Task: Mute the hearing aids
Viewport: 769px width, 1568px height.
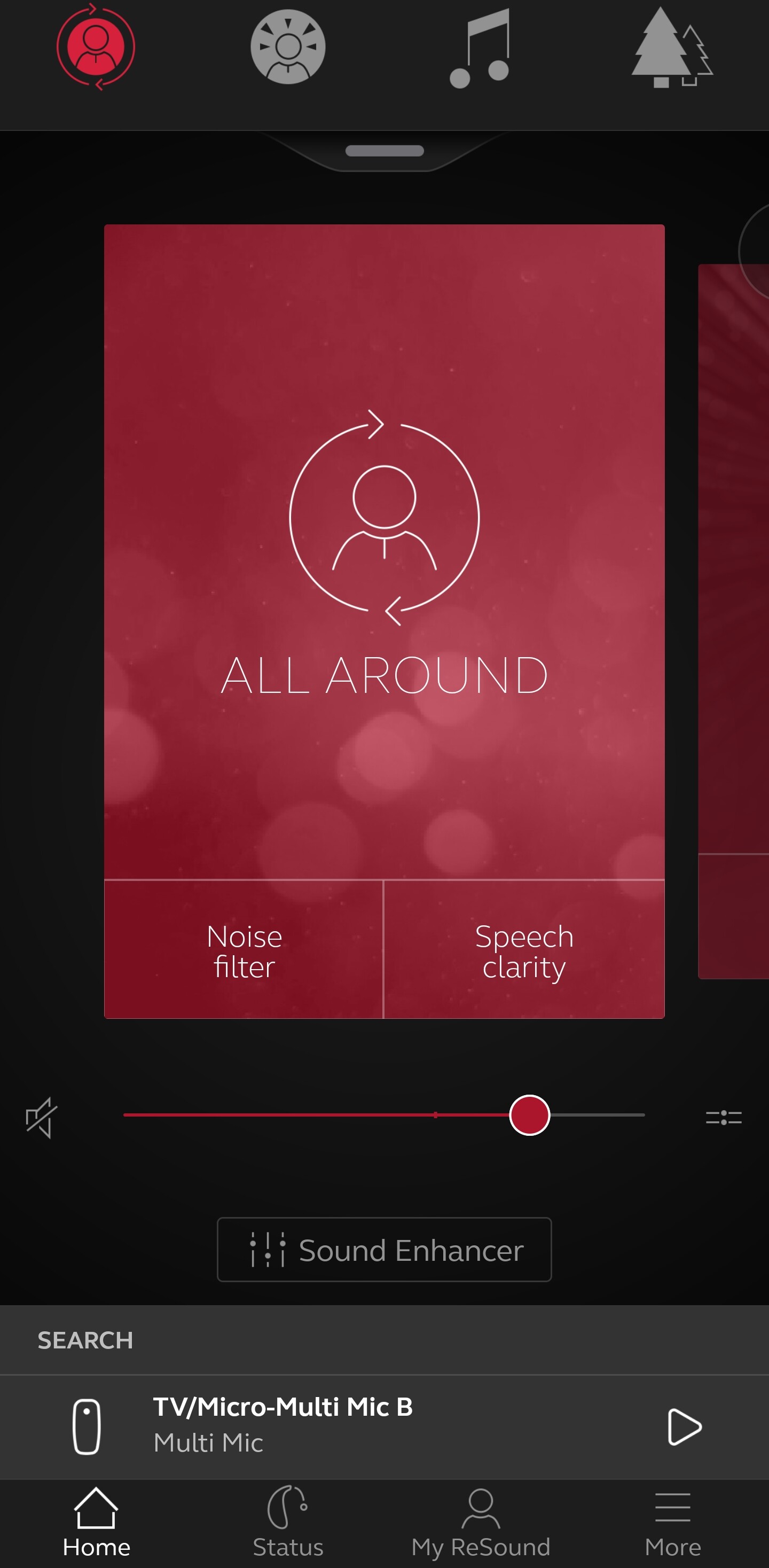Action: point(41,1118)
